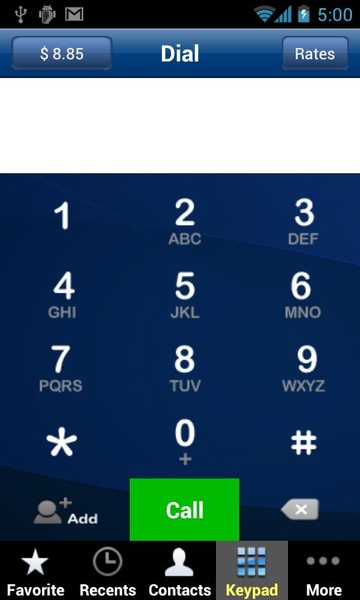Enter digit 2 ABC on keypad
Screen dimensions: 360x600
[185, 222]
